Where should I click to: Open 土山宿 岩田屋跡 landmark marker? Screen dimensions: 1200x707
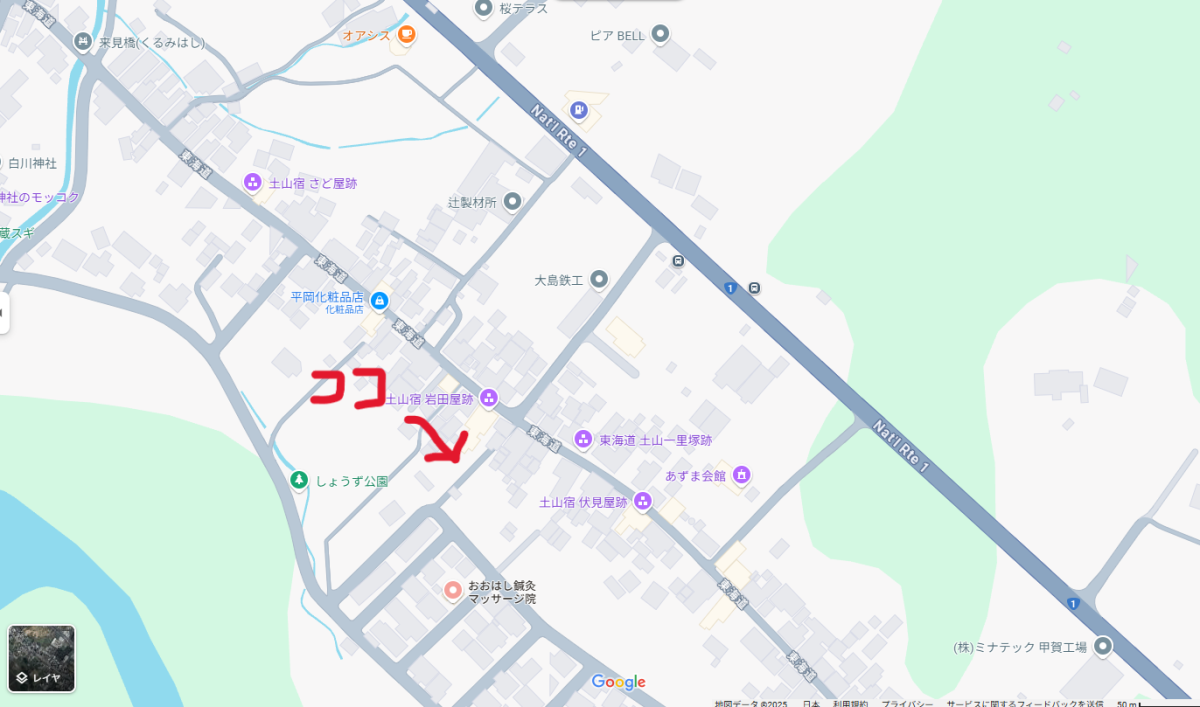tap(489, 398)
